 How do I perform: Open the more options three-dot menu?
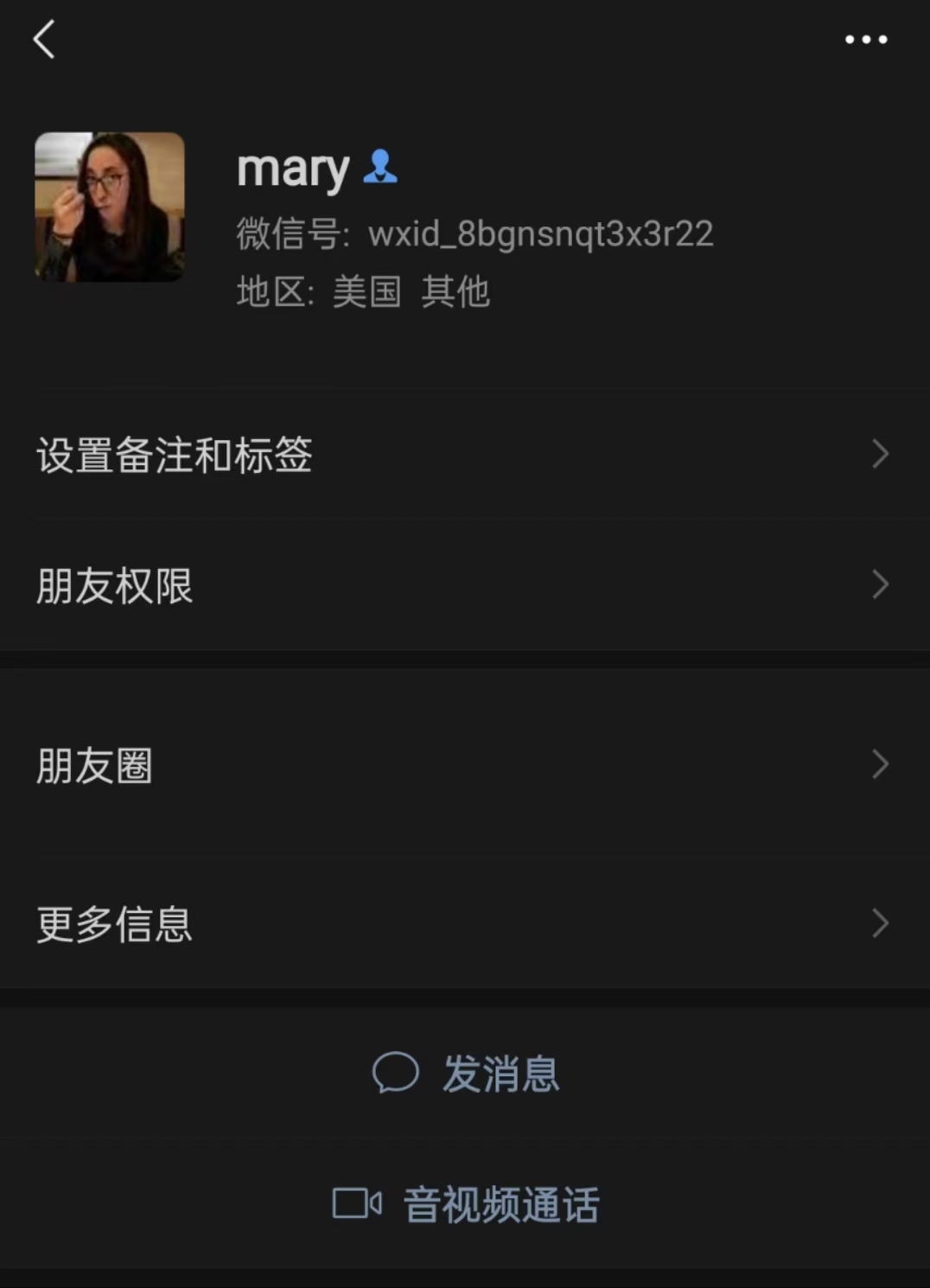[866, 39]
